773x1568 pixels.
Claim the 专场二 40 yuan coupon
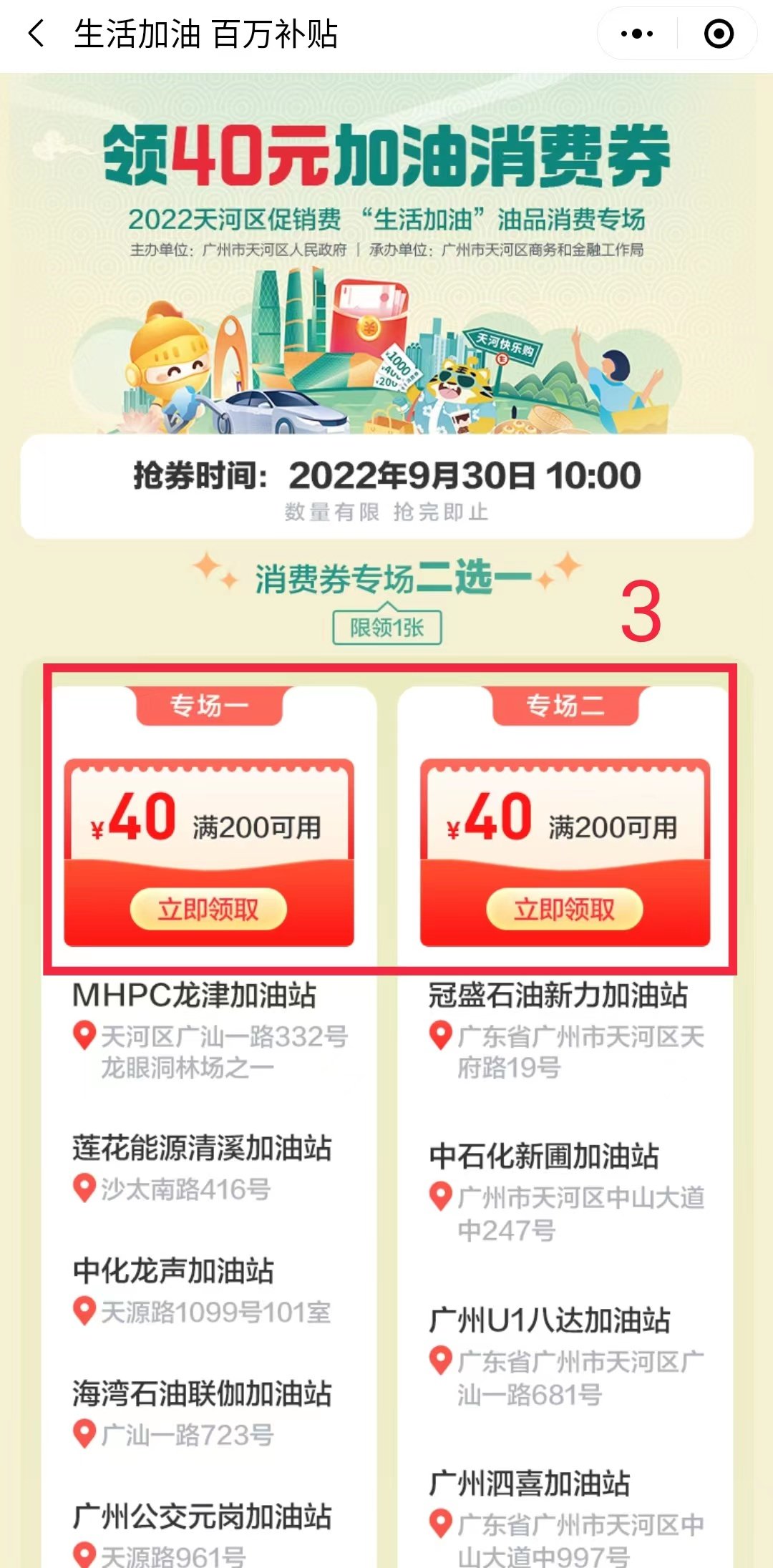[x=565, y=910]
